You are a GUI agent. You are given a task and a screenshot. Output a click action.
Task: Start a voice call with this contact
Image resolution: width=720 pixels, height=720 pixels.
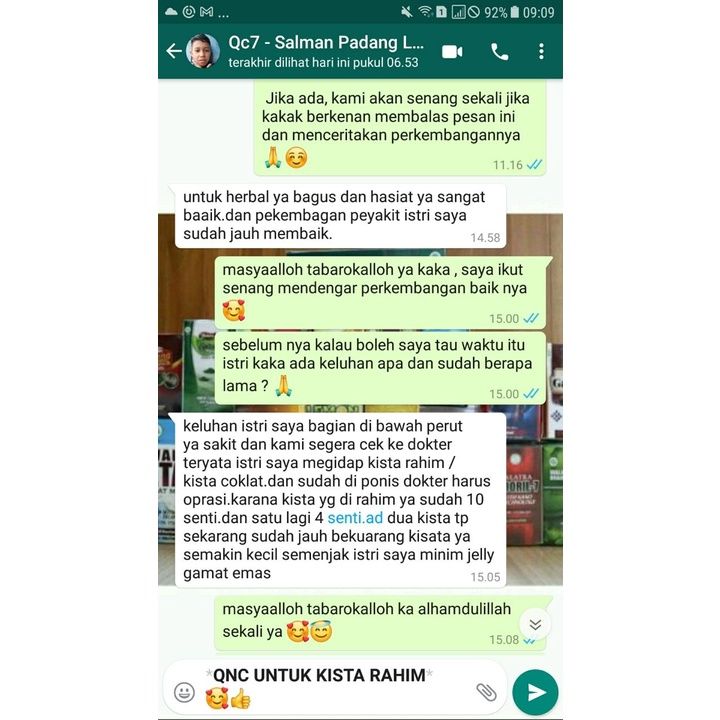499,51
